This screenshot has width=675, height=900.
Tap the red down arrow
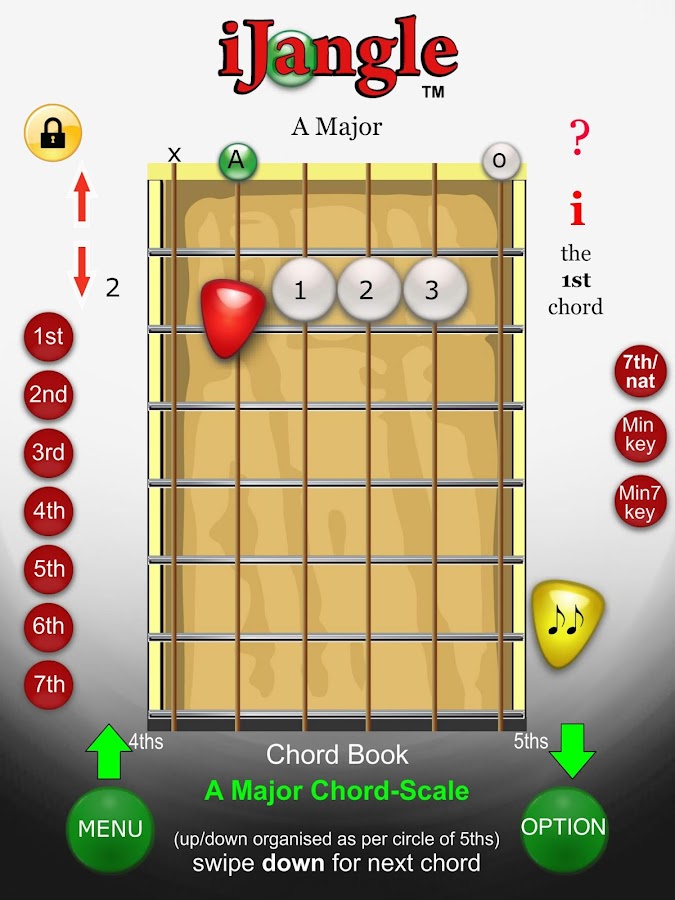(82, 271)
